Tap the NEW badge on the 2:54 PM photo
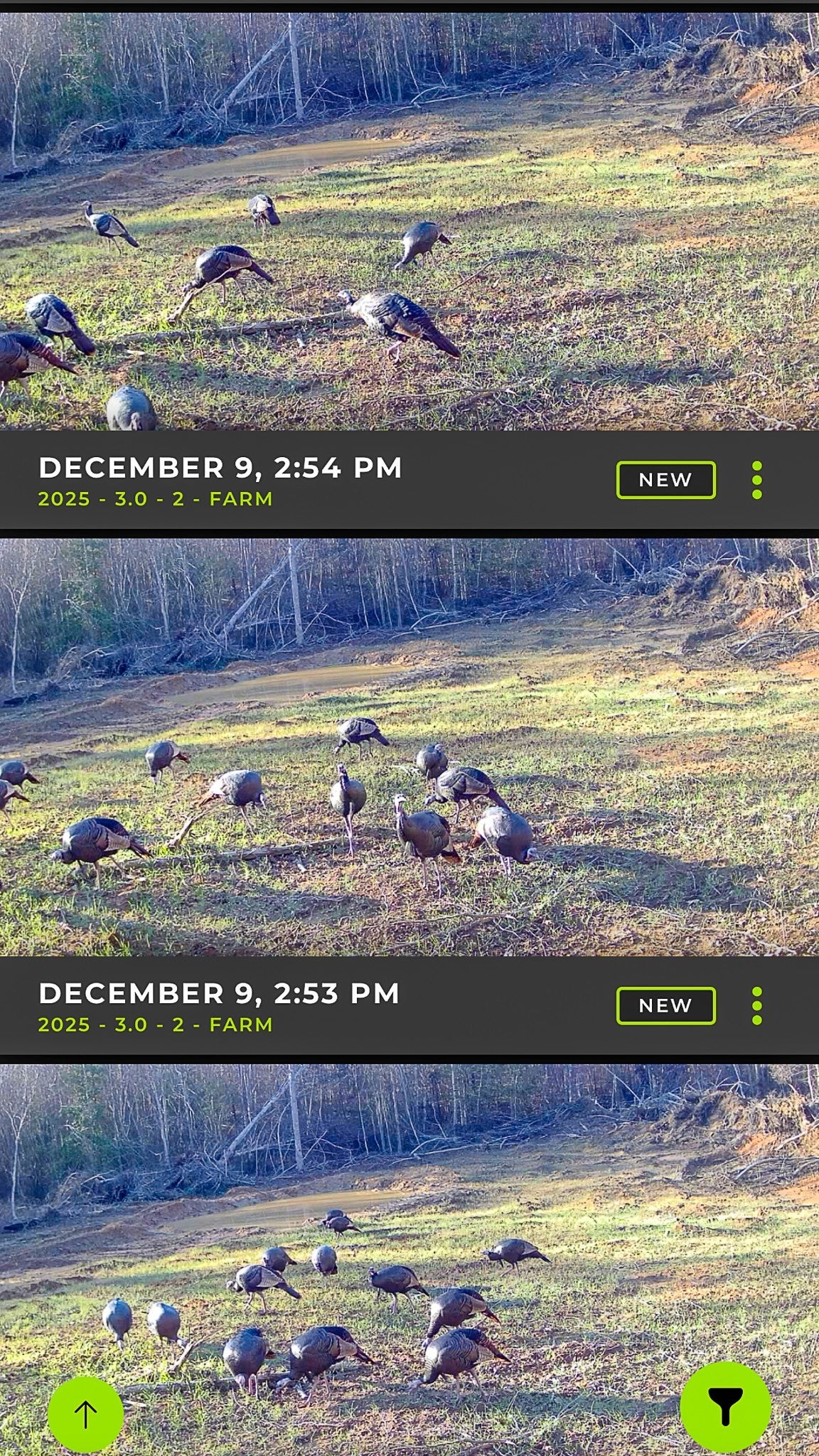The height and width of the screenshot is (1456, 819). click(665, 480)
